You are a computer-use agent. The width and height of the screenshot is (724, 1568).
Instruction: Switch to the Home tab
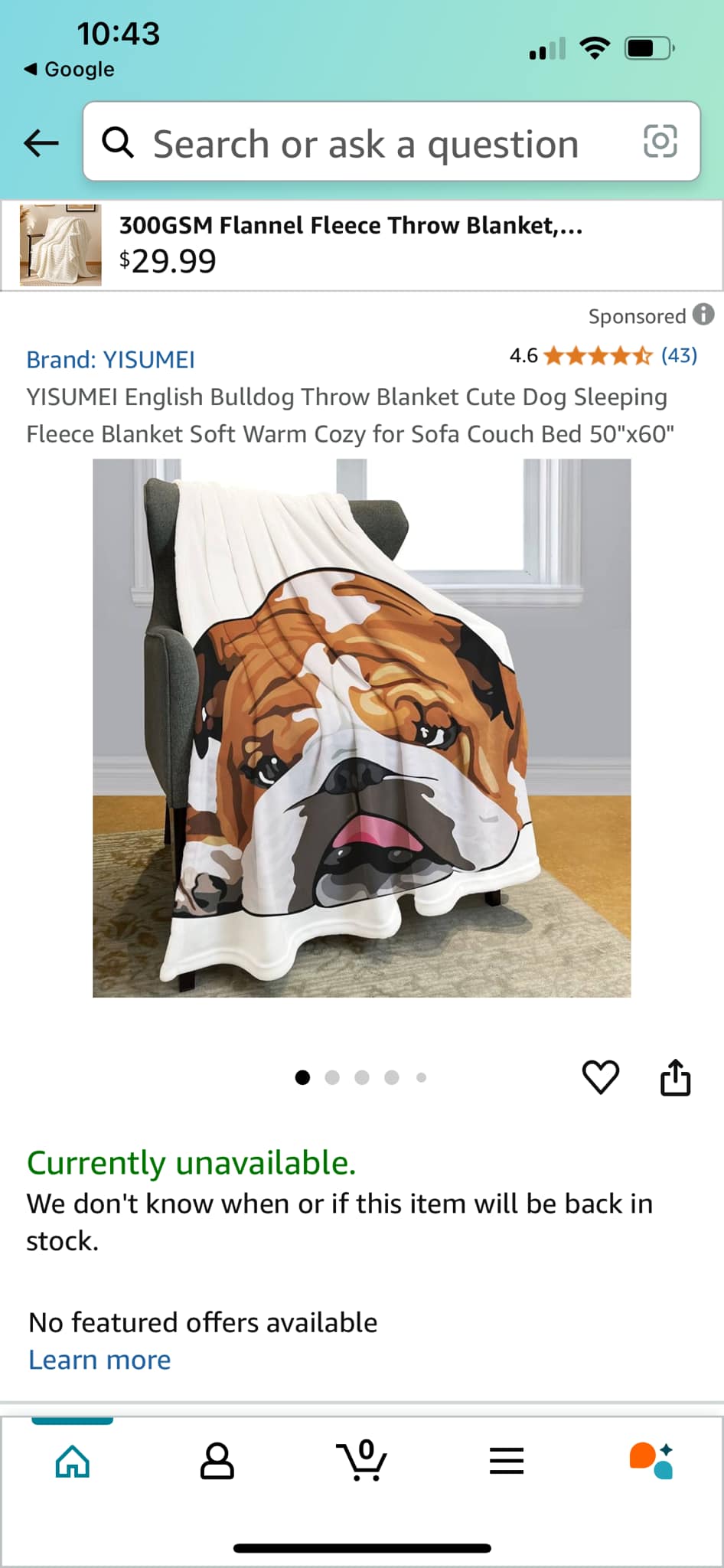[x=73, y=1461]
